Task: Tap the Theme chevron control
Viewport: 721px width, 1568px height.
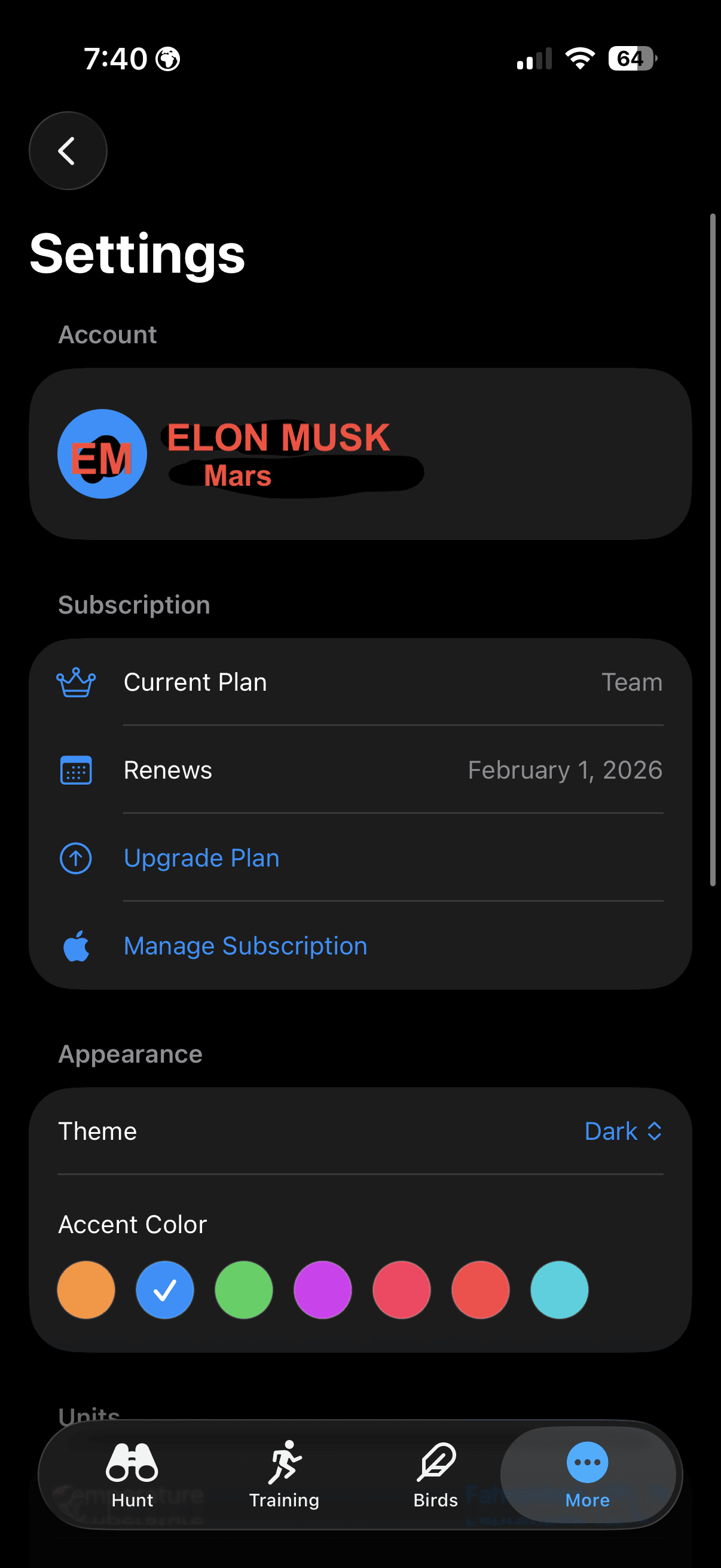Action: pos(654,1131)
